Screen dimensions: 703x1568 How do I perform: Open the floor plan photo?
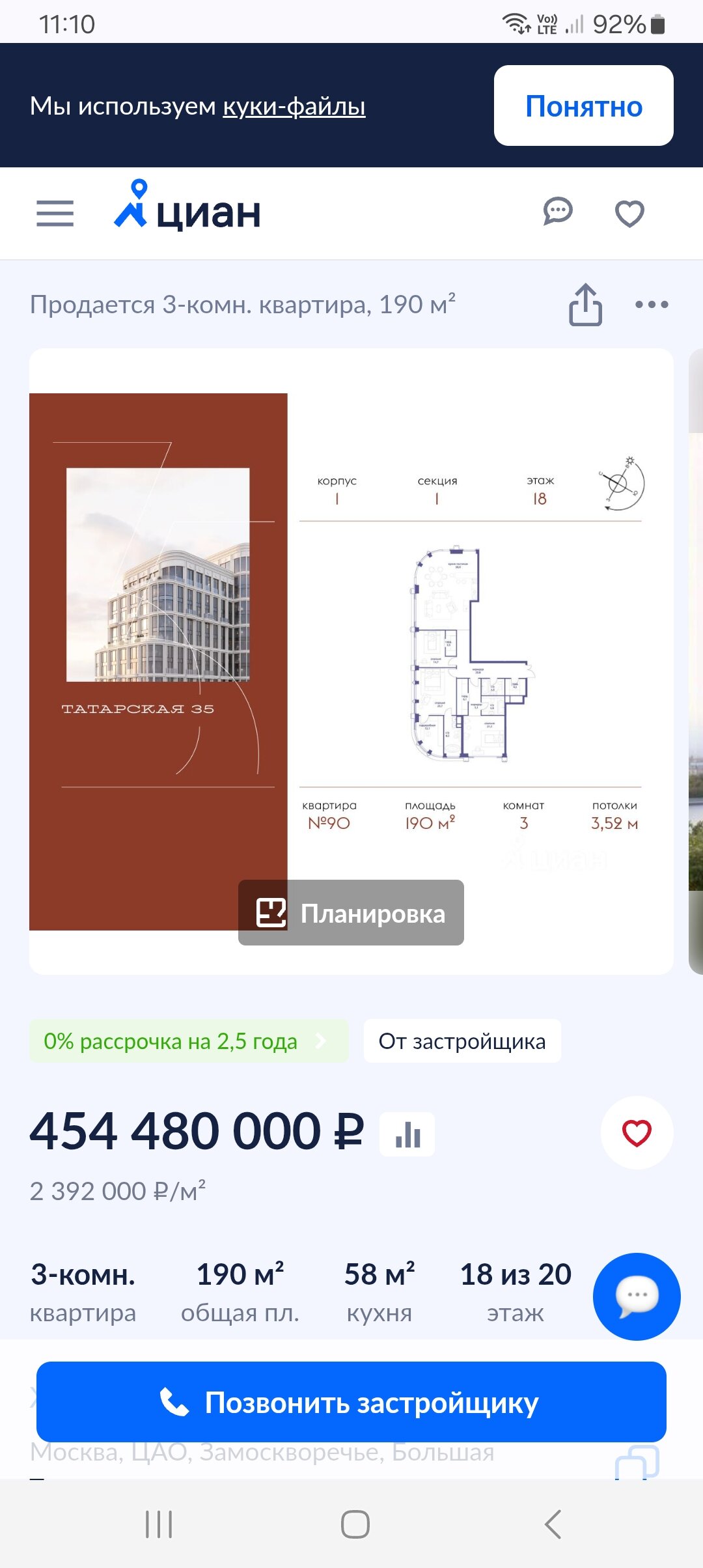click(351, 662)
